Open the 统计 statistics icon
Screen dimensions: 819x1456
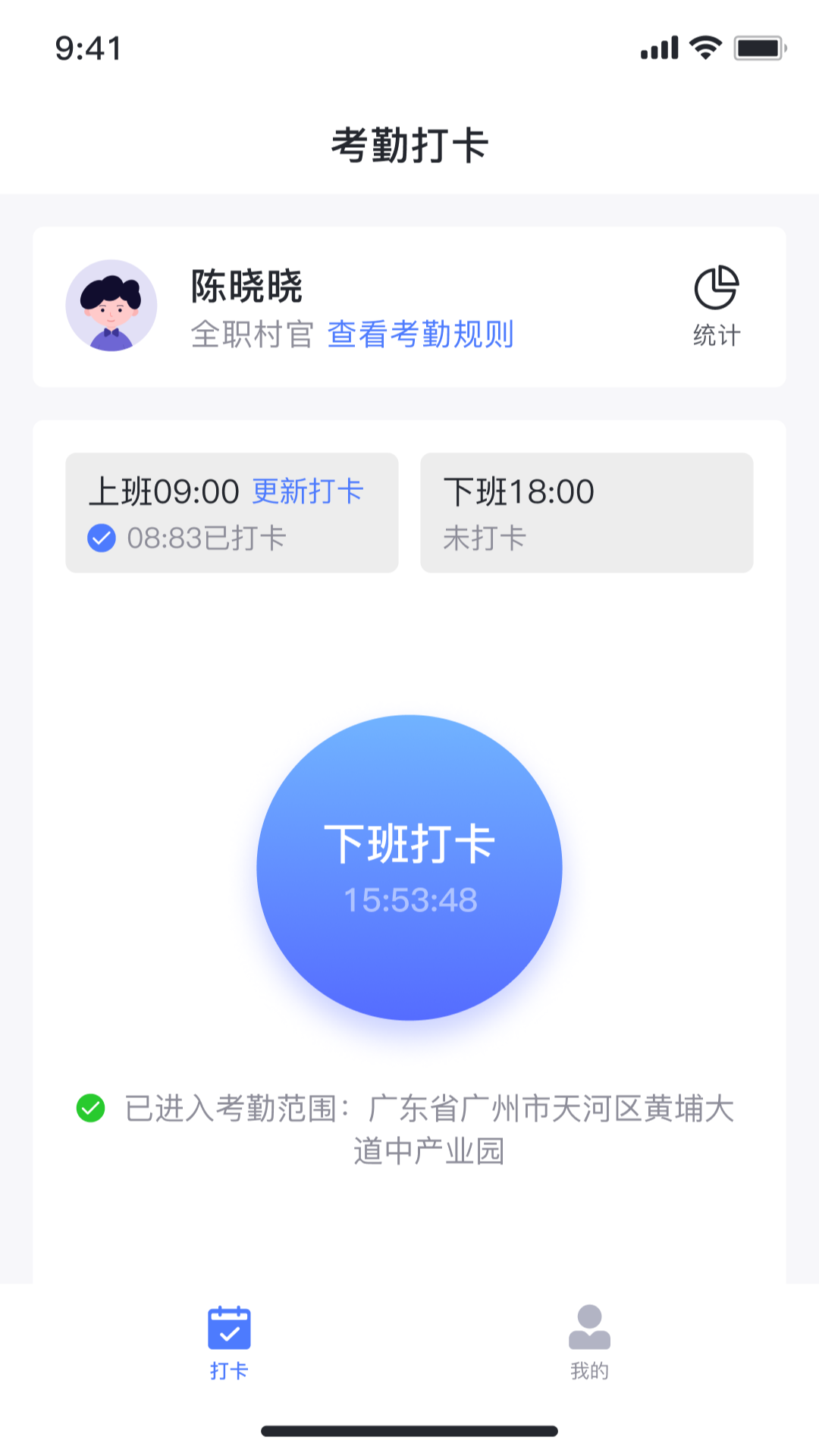click(716, 305)
